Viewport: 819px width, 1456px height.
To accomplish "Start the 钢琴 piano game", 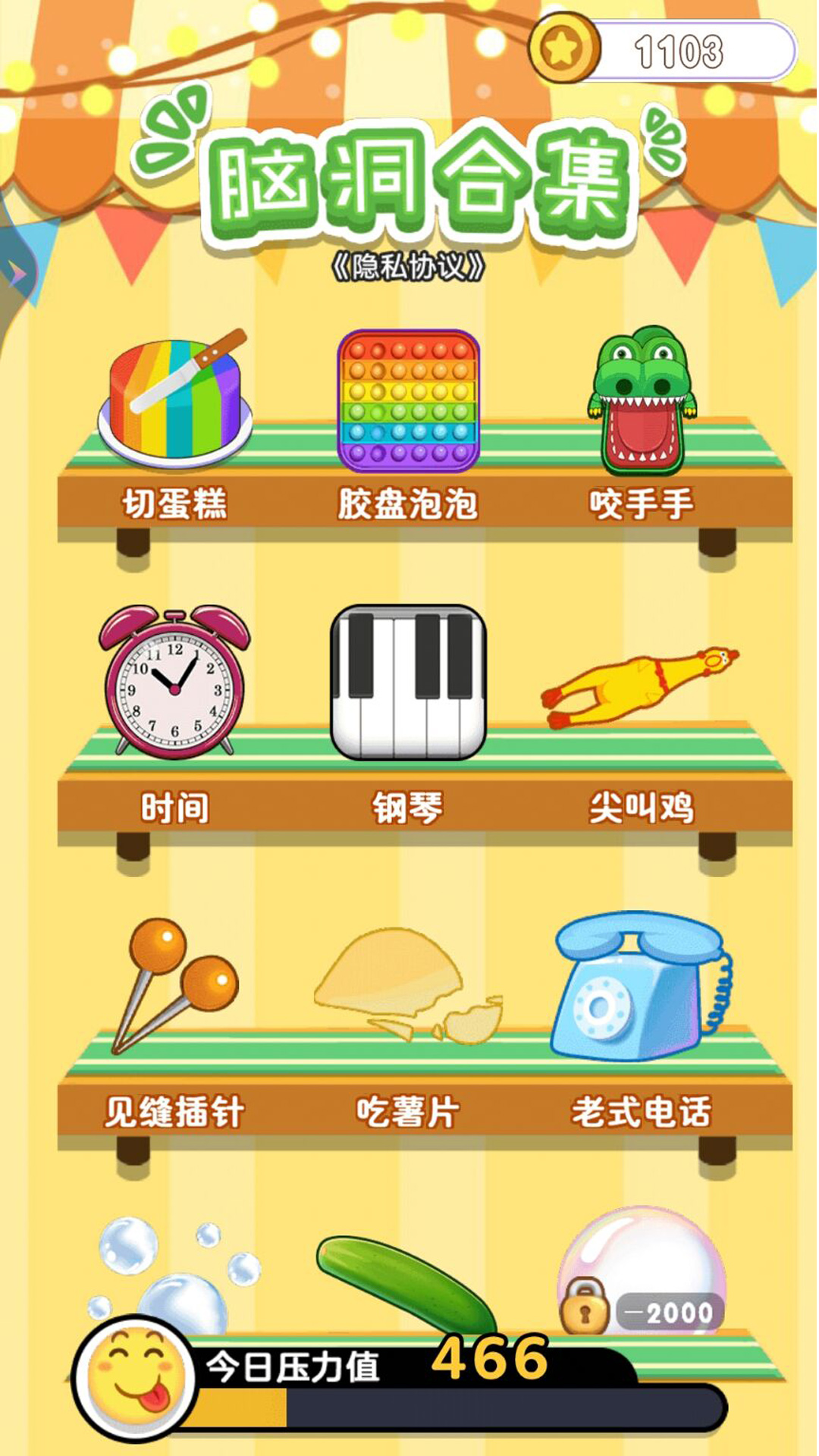I will (408, 682).
